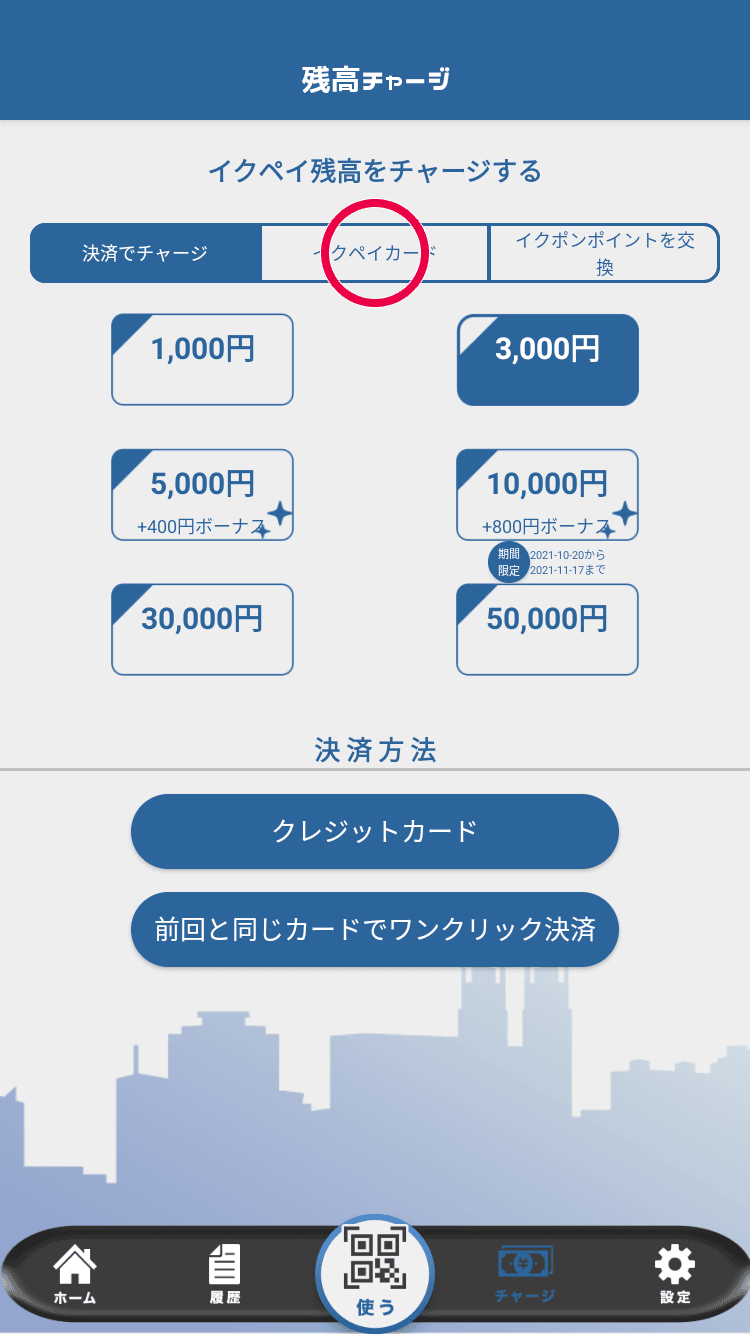
Task: Pay with クレジットカード
Action: [x=375, y=831]
